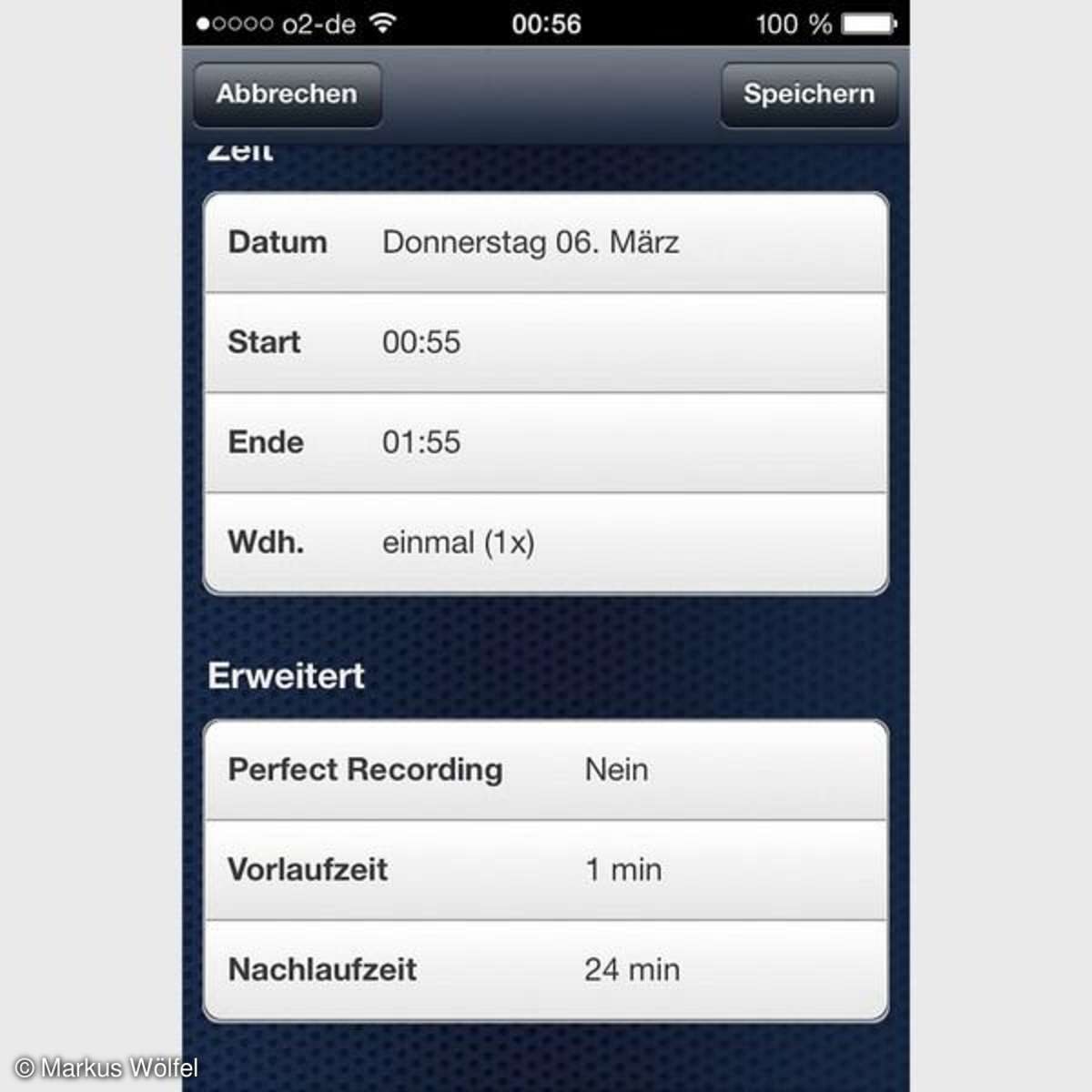Screen dimensions: 1092x1092
Task: Open the Datum row to change date
Action: point(546,243)
